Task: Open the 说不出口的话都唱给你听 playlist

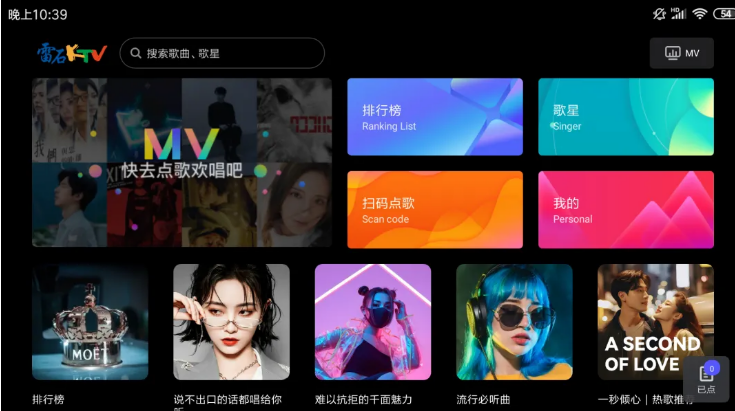Action: (231, 322)
